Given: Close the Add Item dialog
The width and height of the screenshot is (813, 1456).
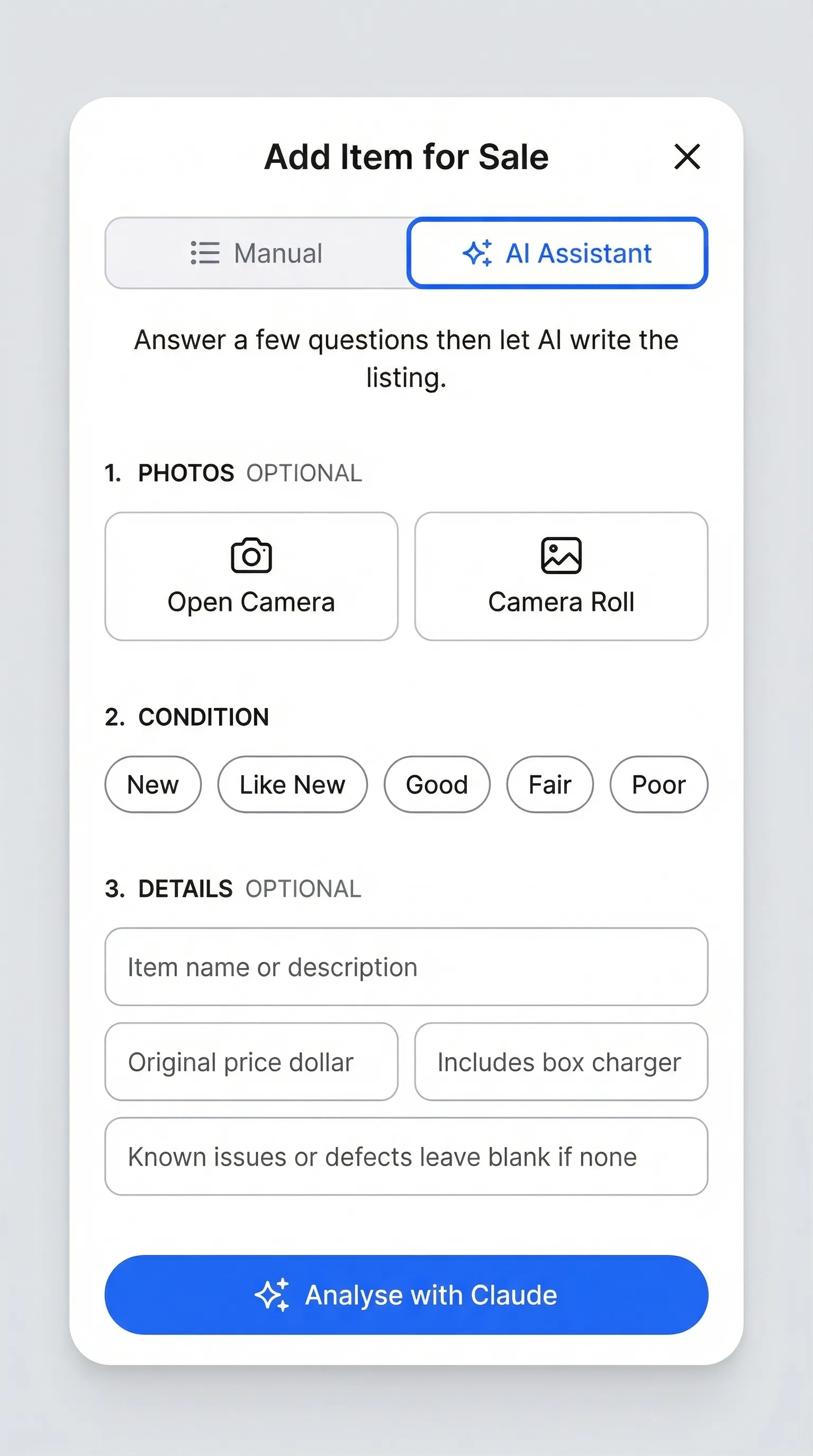Looking at the screenshot, I should (687, 157).
